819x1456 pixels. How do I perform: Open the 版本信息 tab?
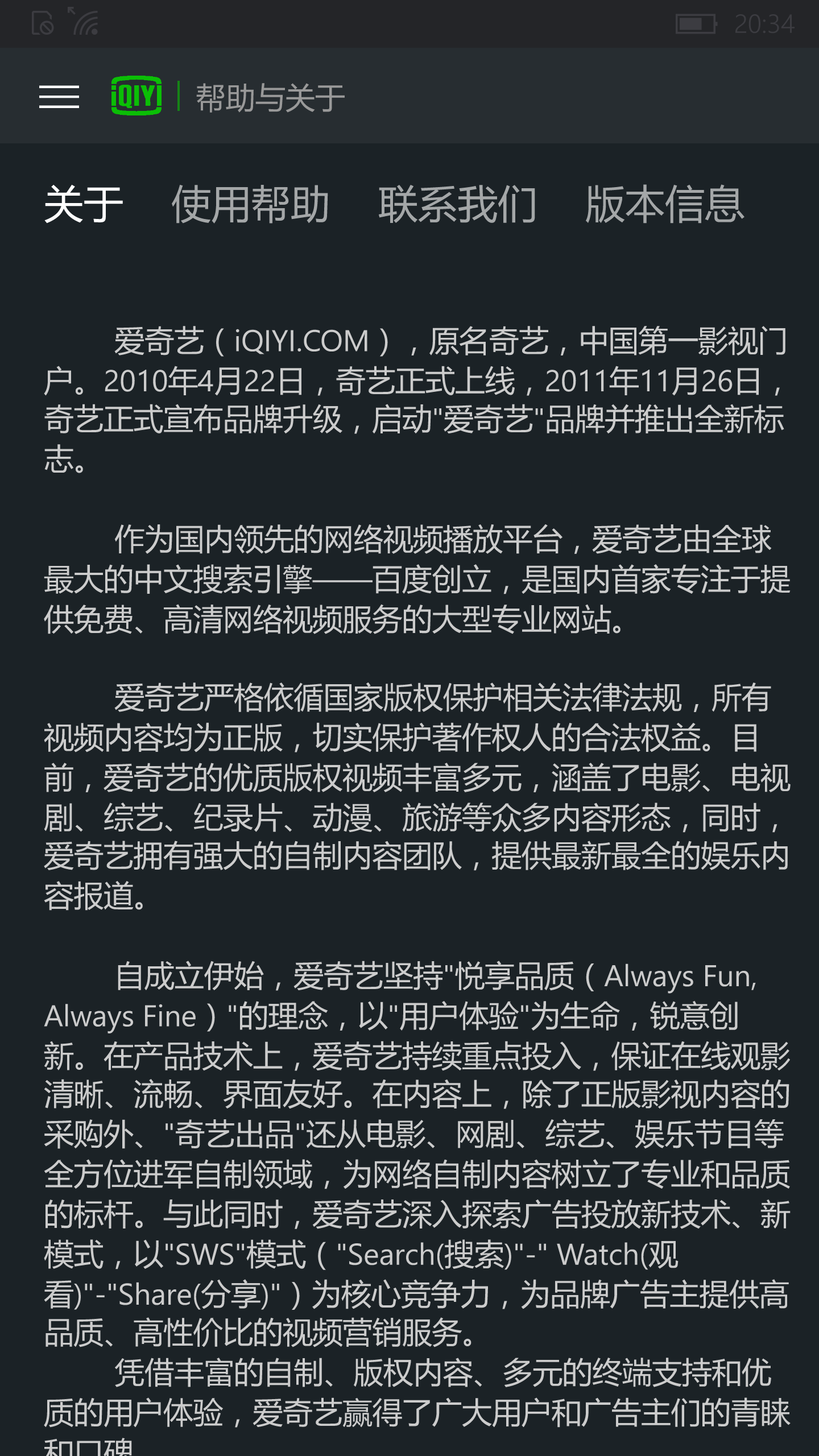click(x=664, y=205)
